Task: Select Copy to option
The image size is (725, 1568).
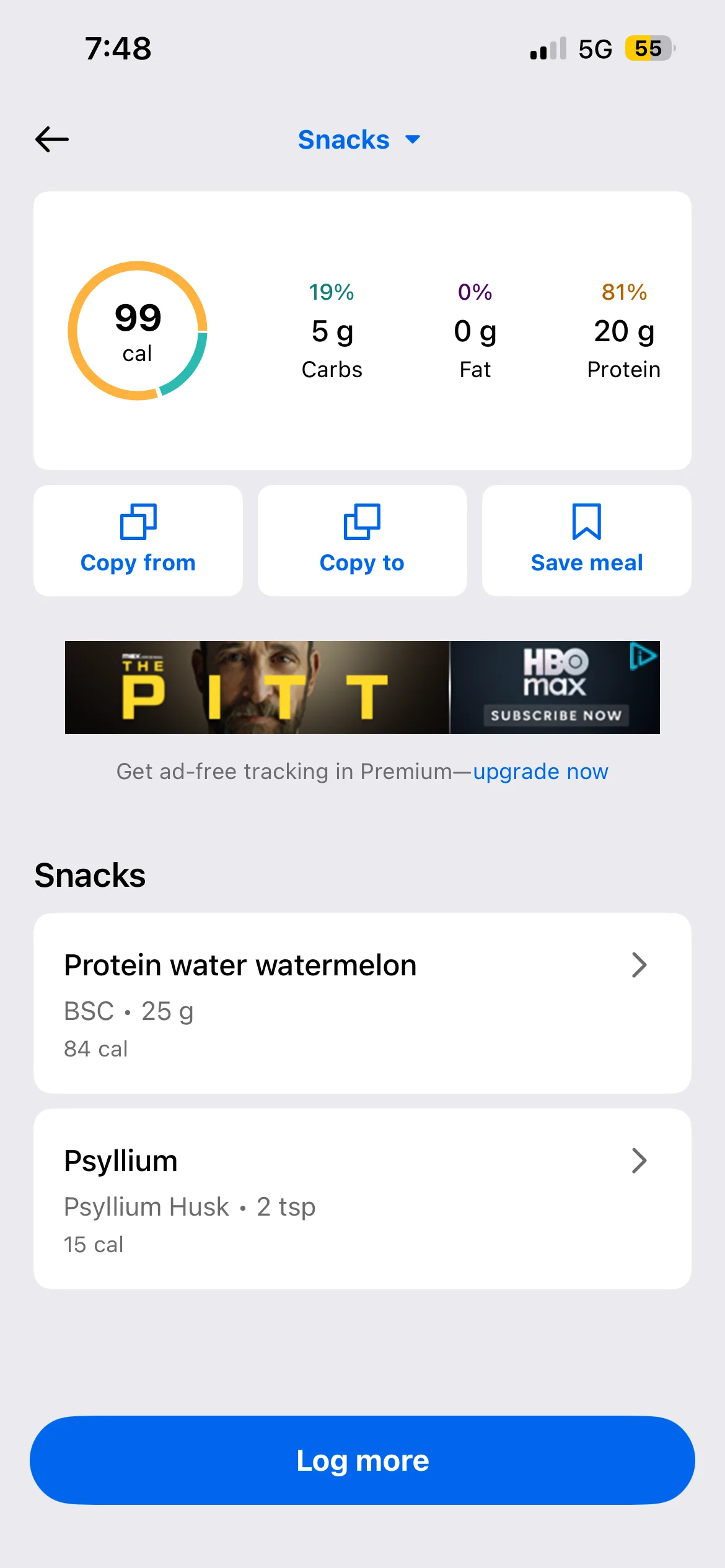Action: tap(362, 540)
